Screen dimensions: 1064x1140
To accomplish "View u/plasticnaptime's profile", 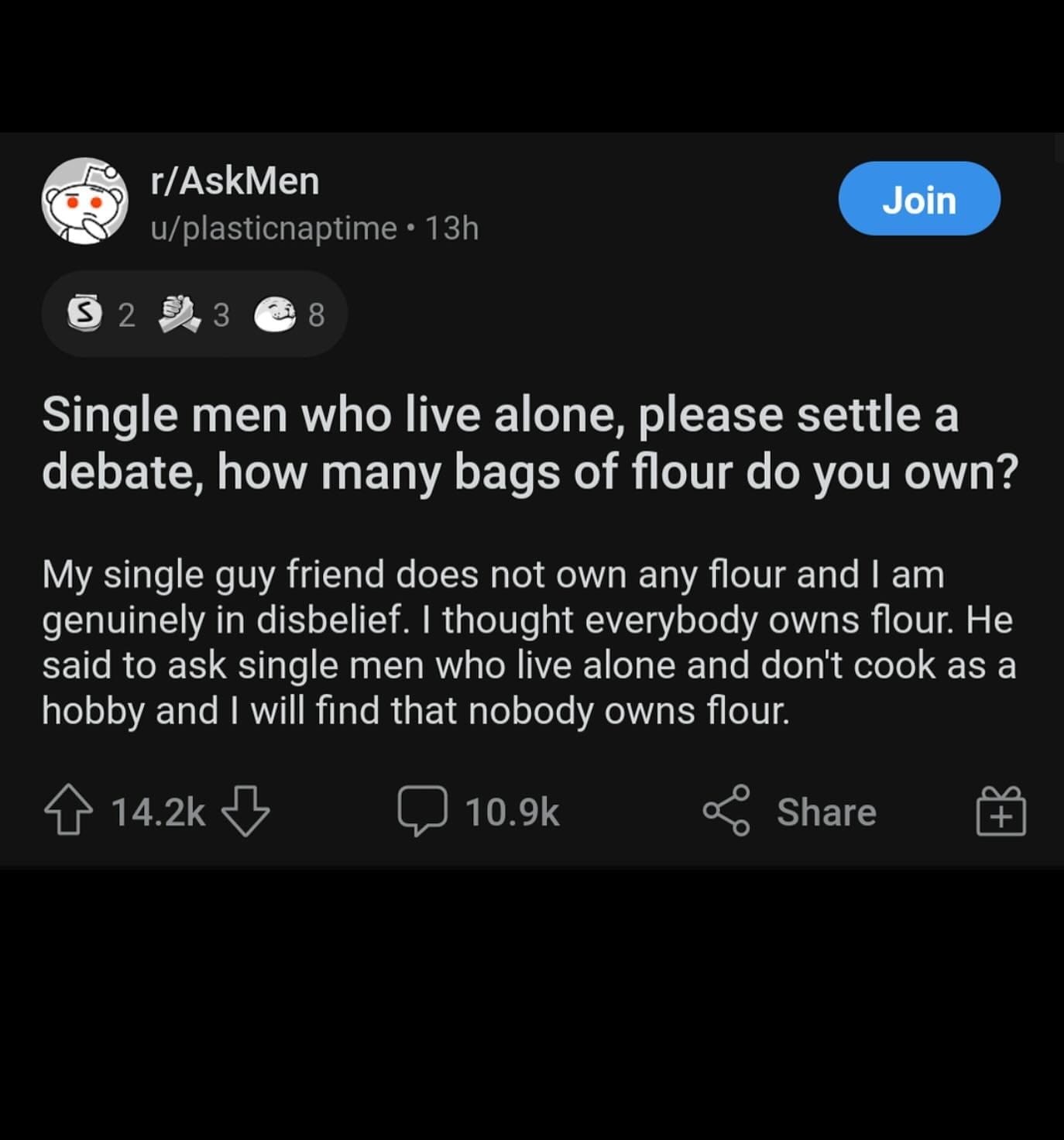I will (273, 228).
